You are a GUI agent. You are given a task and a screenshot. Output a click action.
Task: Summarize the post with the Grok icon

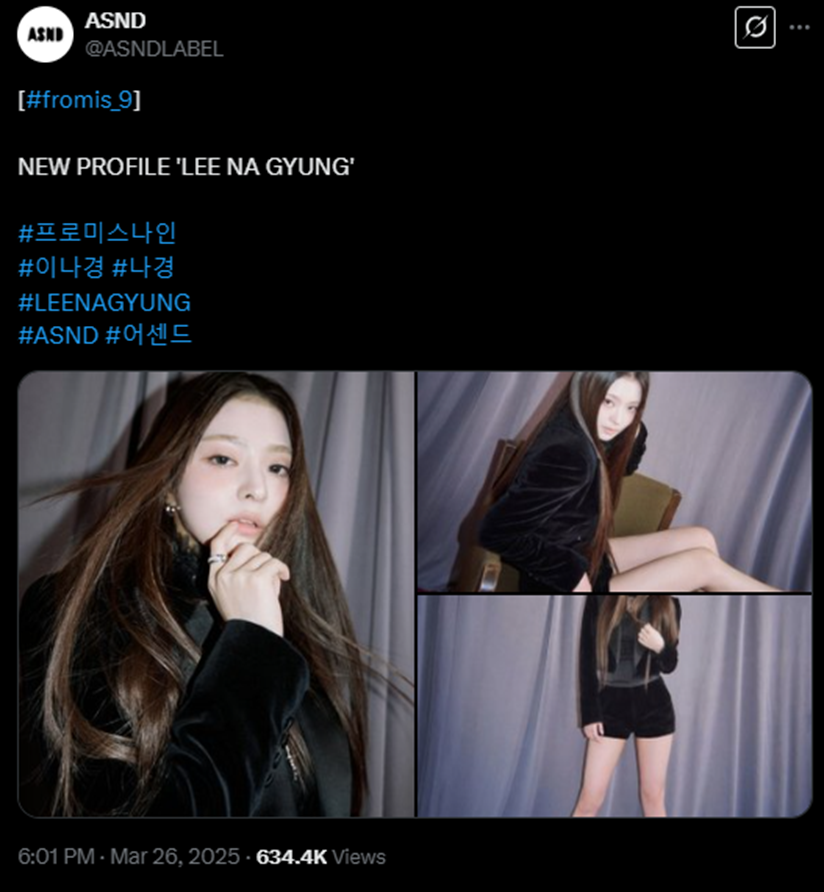point(757,29)
